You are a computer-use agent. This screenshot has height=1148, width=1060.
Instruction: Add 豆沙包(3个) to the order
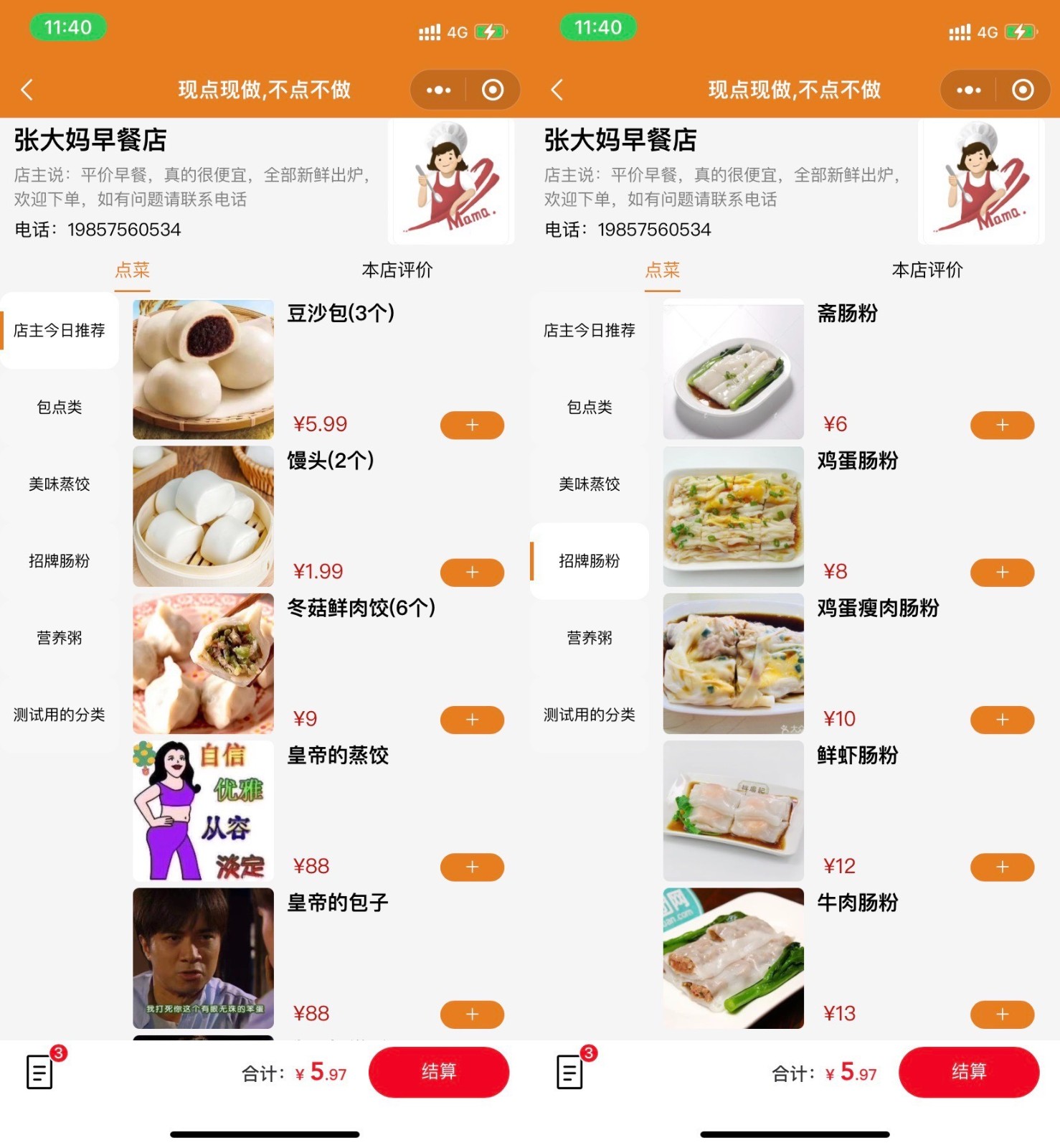472,425
